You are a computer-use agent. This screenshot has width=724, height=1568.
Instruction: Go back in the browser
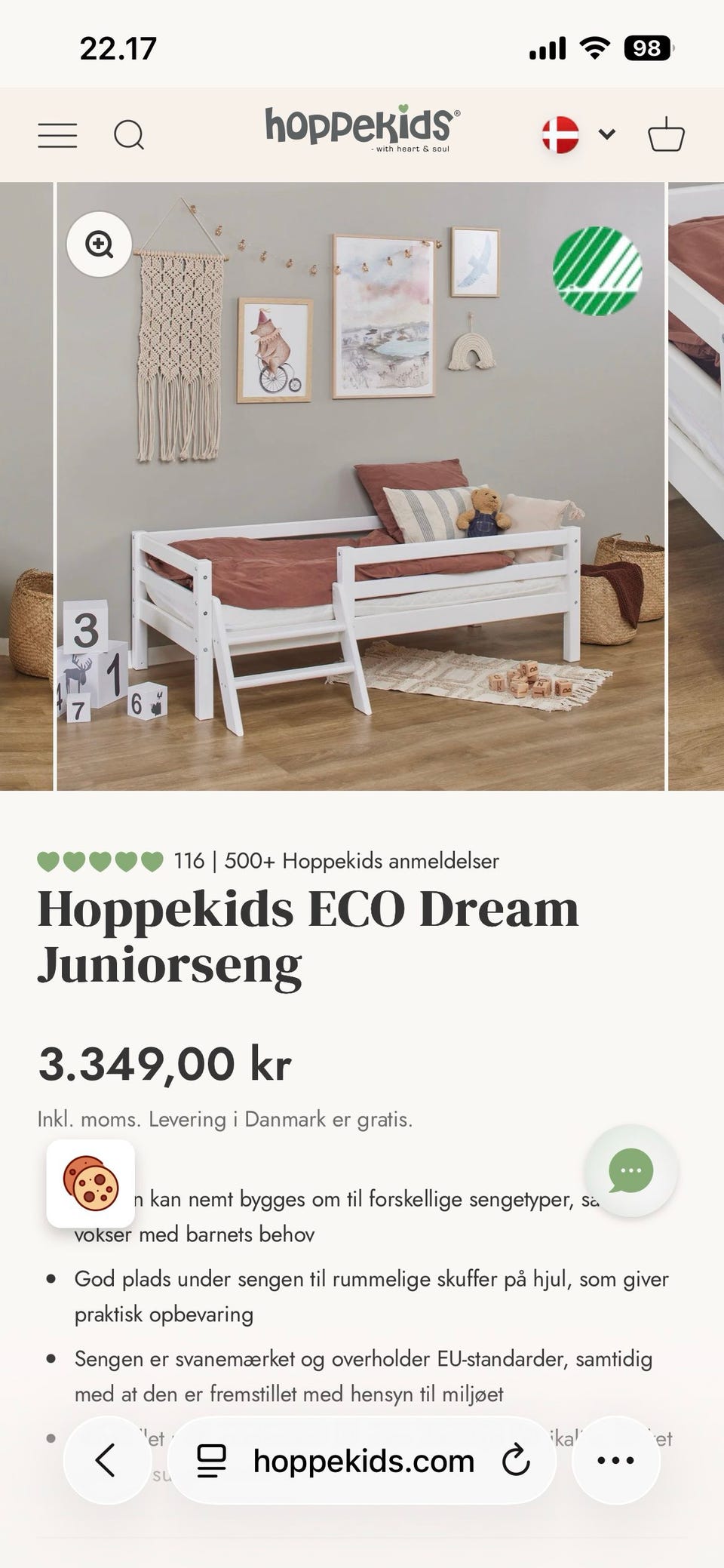tap(106, 1460)
